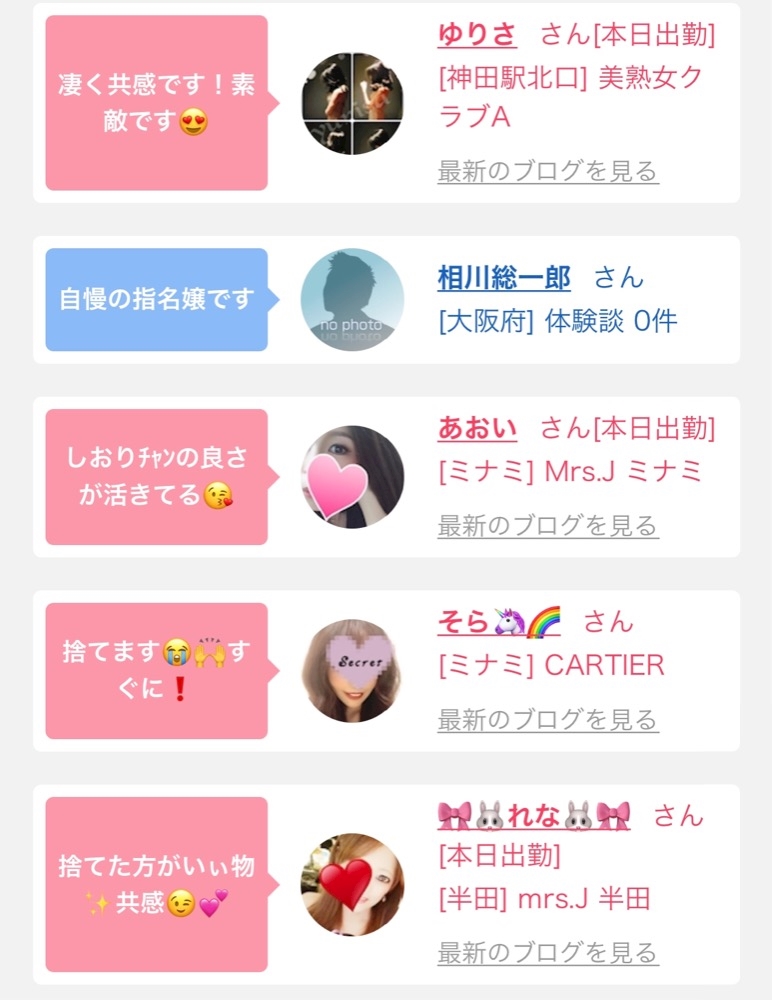The image size is (772, 1000).
Task: Tap ゆりさ's round profile photo
Action: tap(352, 103)
